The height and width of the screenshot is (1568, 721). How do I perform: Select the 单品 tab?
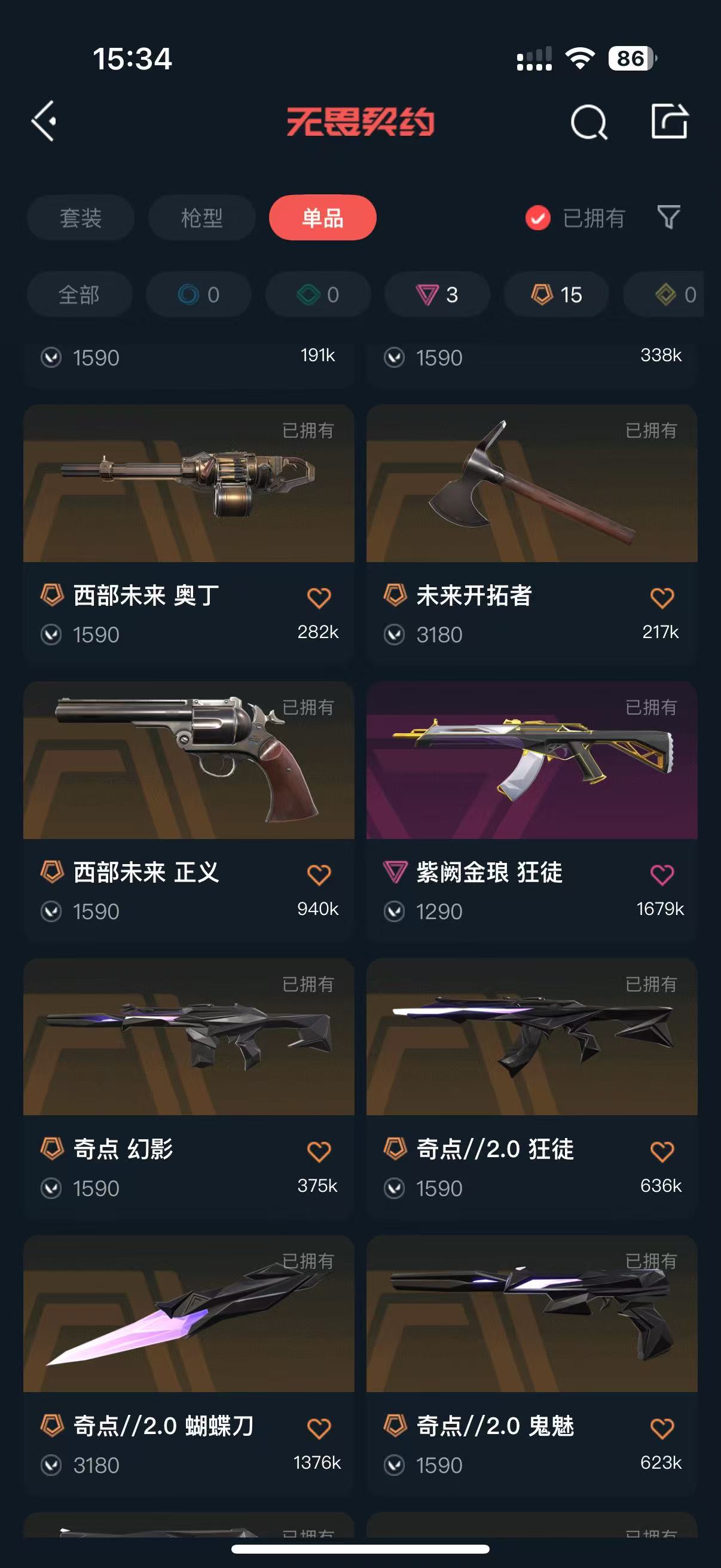click(322, 217)
